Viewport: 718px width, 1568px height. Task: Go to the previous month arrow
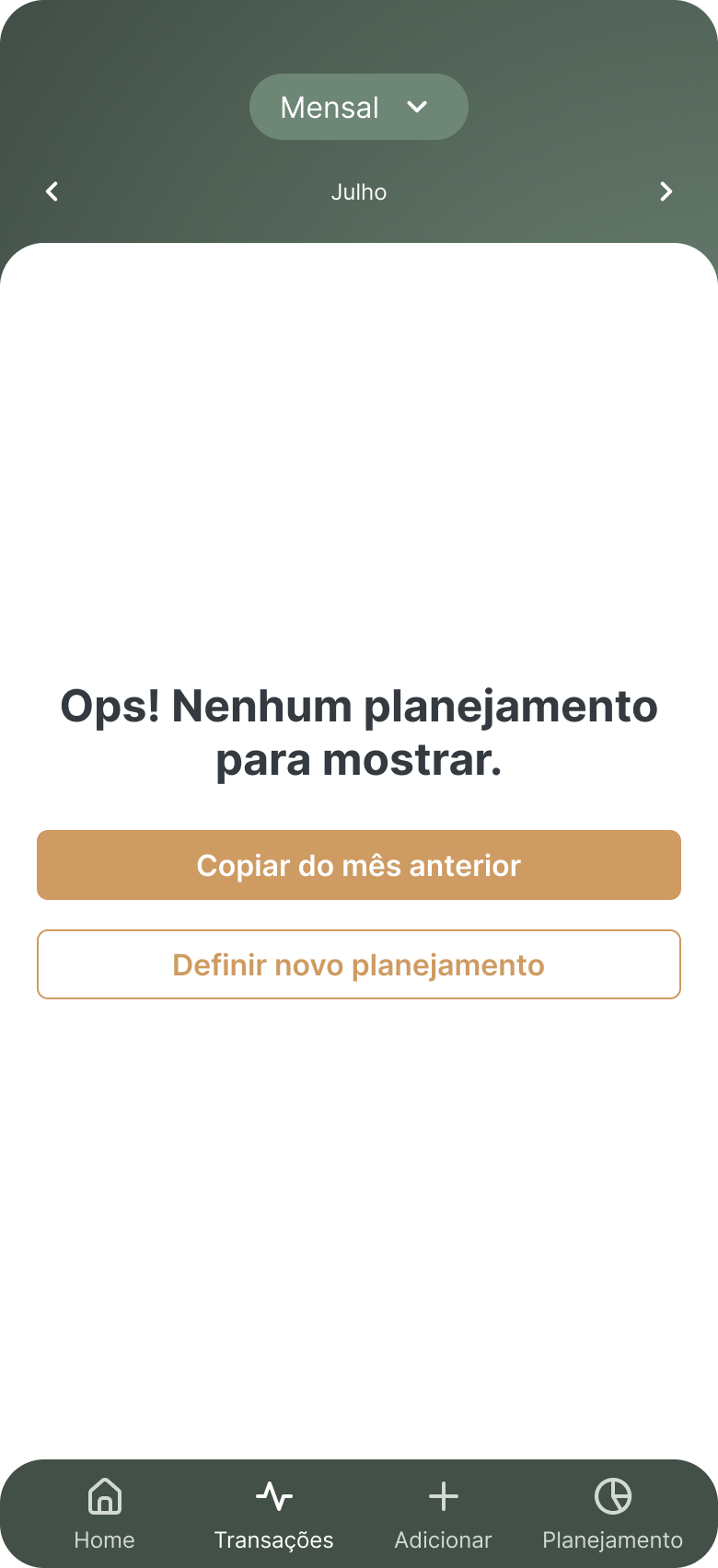[x=52, y=191]
